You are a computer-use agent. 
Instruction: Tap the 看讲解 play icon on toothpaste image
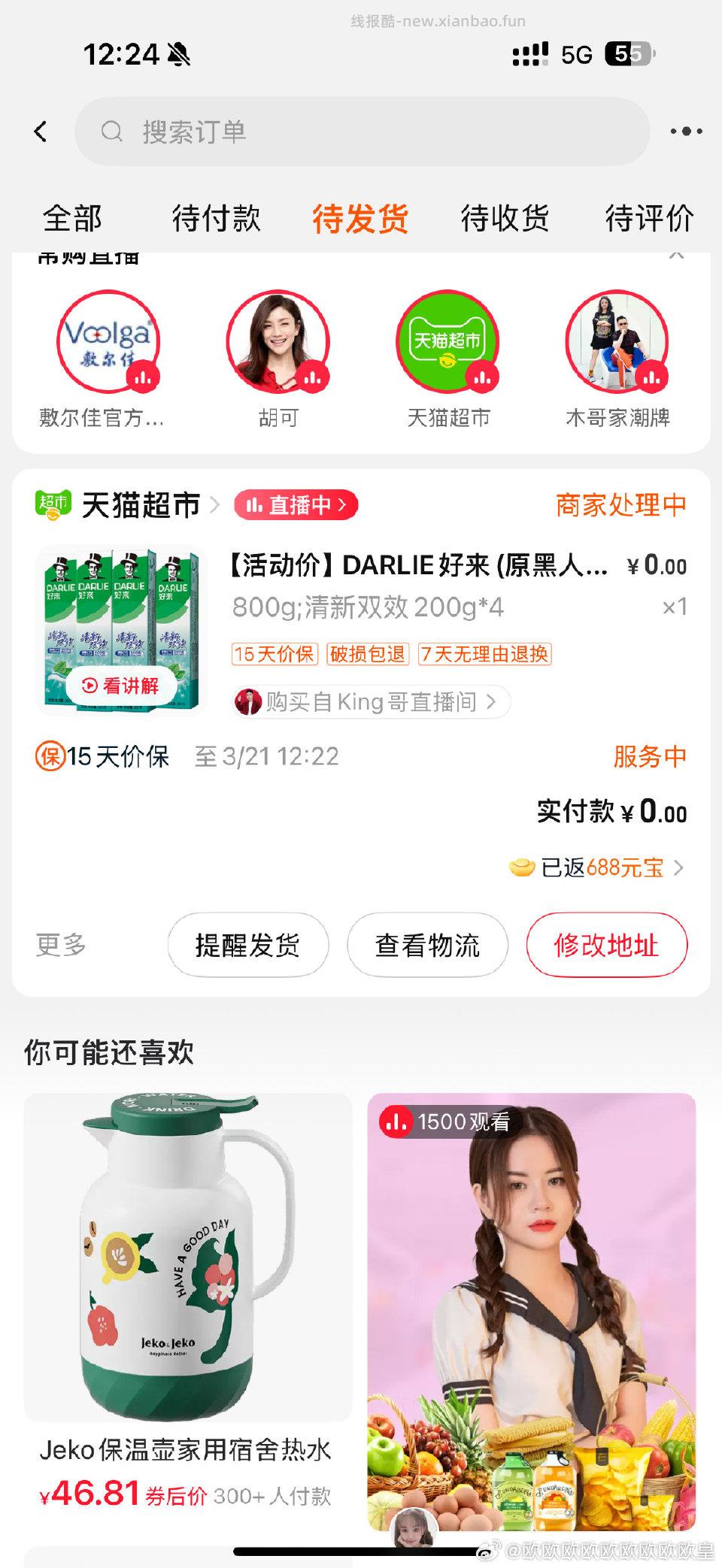click(x=90, y=686)
